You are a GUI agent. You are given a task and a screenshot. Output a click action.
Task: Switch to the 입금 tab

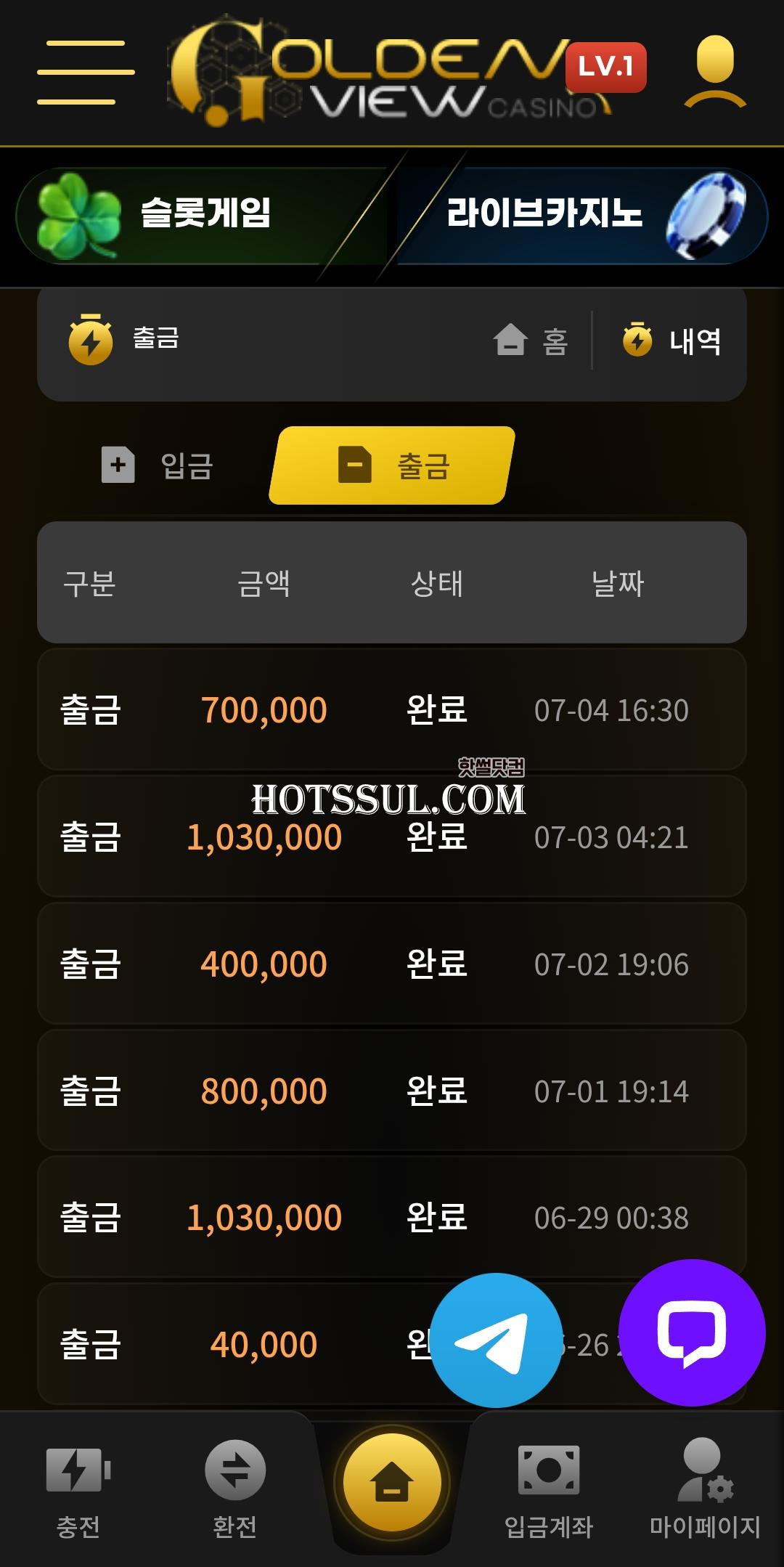click(x=158, y=465)
